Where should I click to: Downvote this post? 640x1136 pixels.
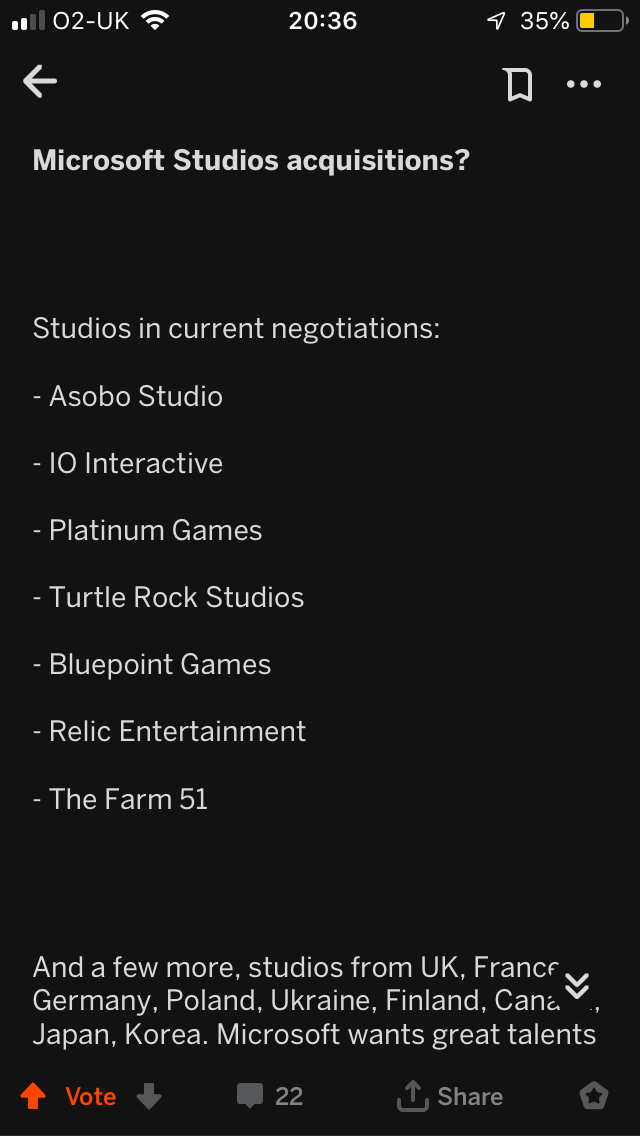(149, 1096)
